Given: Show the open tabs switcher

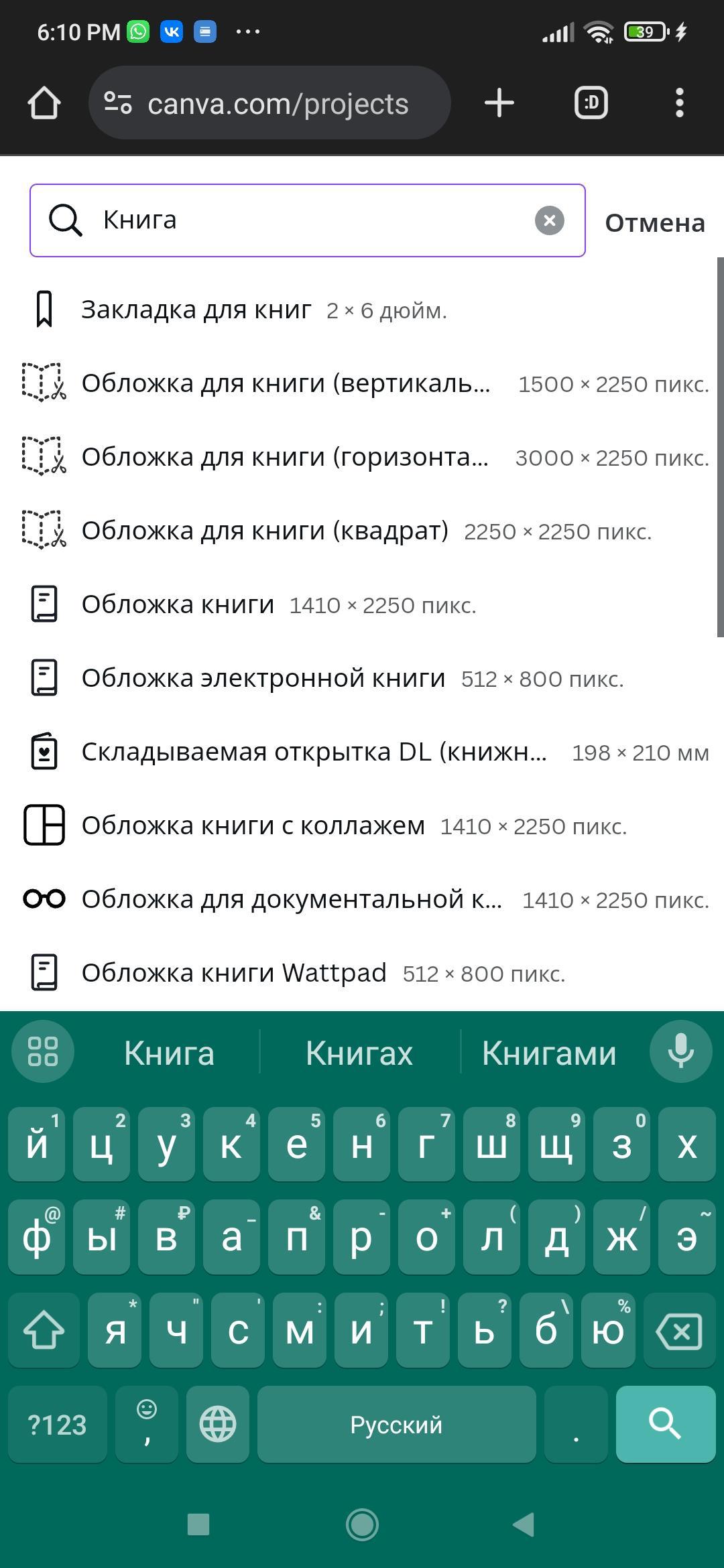Looking at the screenshot, I should (591, 103).
